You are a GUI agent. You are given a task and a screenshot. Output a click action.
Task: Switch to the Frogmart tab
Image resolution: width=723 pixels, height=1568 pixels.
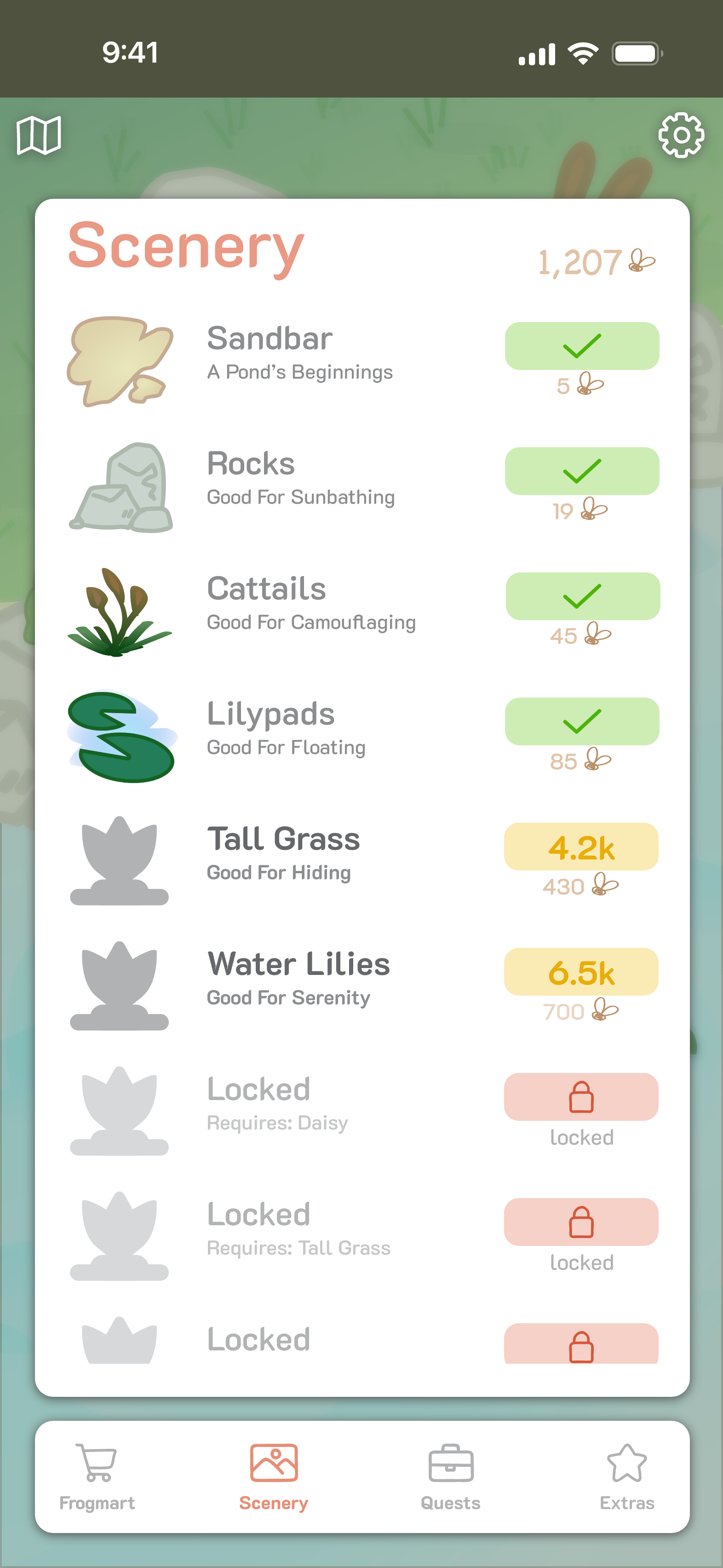[98, 1477]
